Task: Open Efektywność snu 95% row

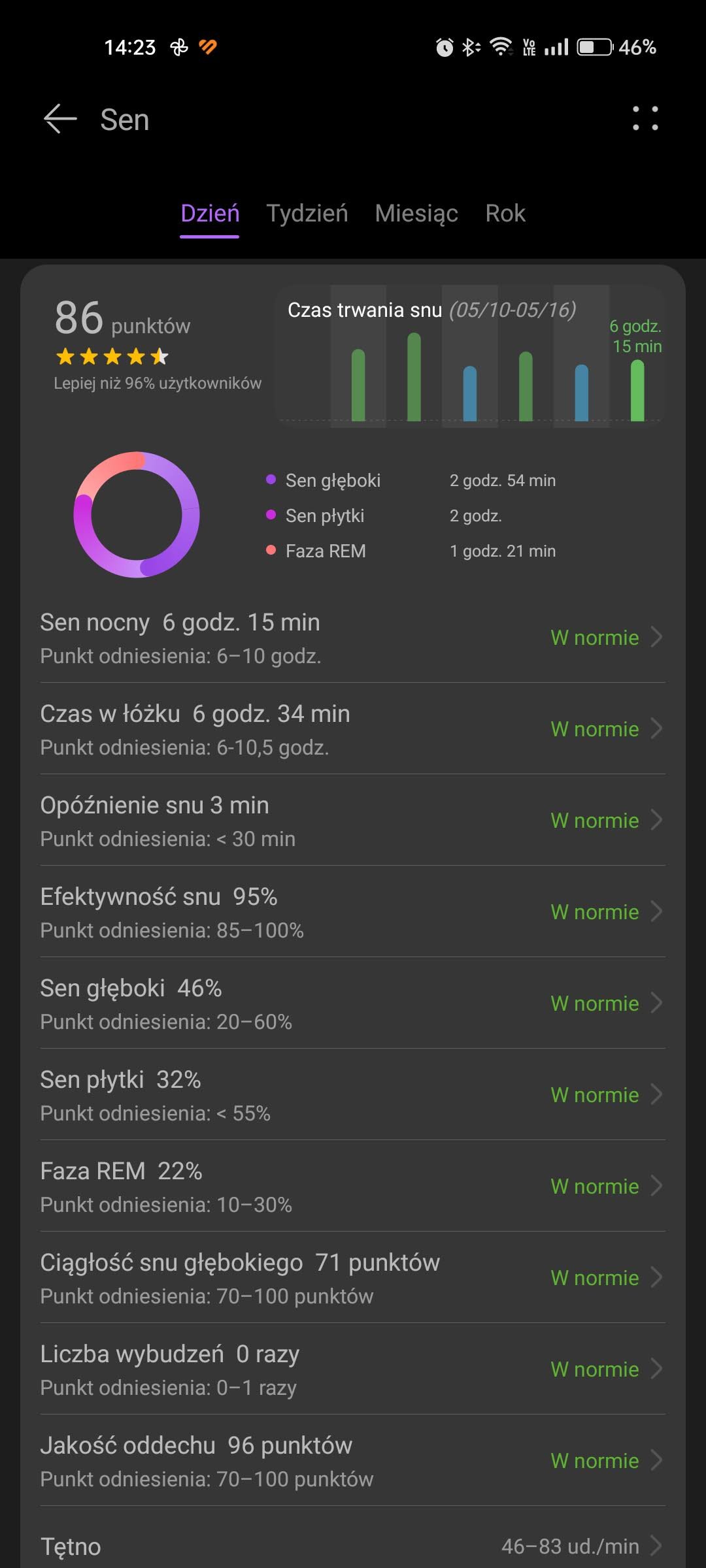Action: pos(353,912)
